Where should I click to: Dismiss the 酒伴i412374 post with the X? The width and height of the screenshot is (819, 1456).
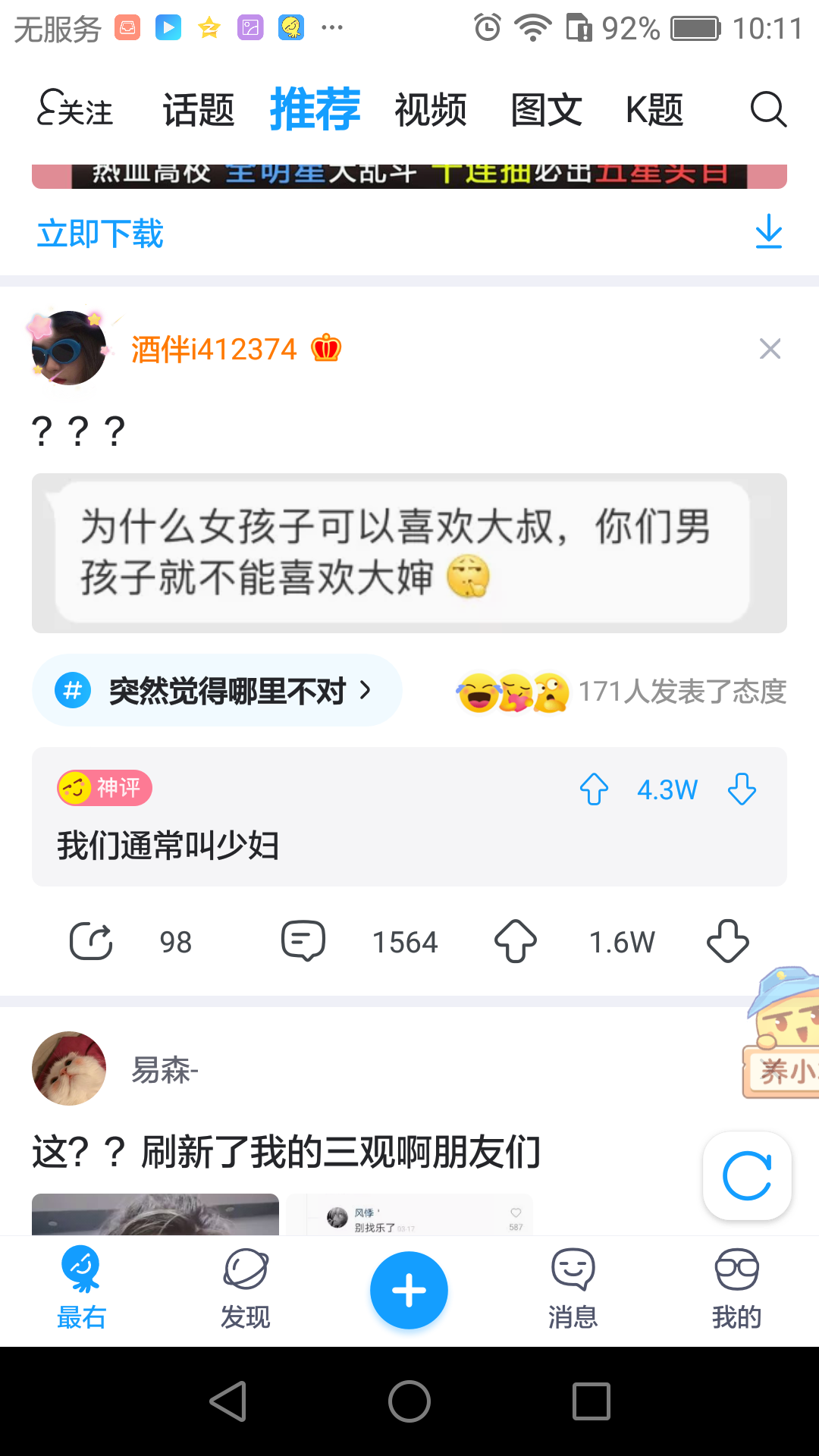[770, 349]
